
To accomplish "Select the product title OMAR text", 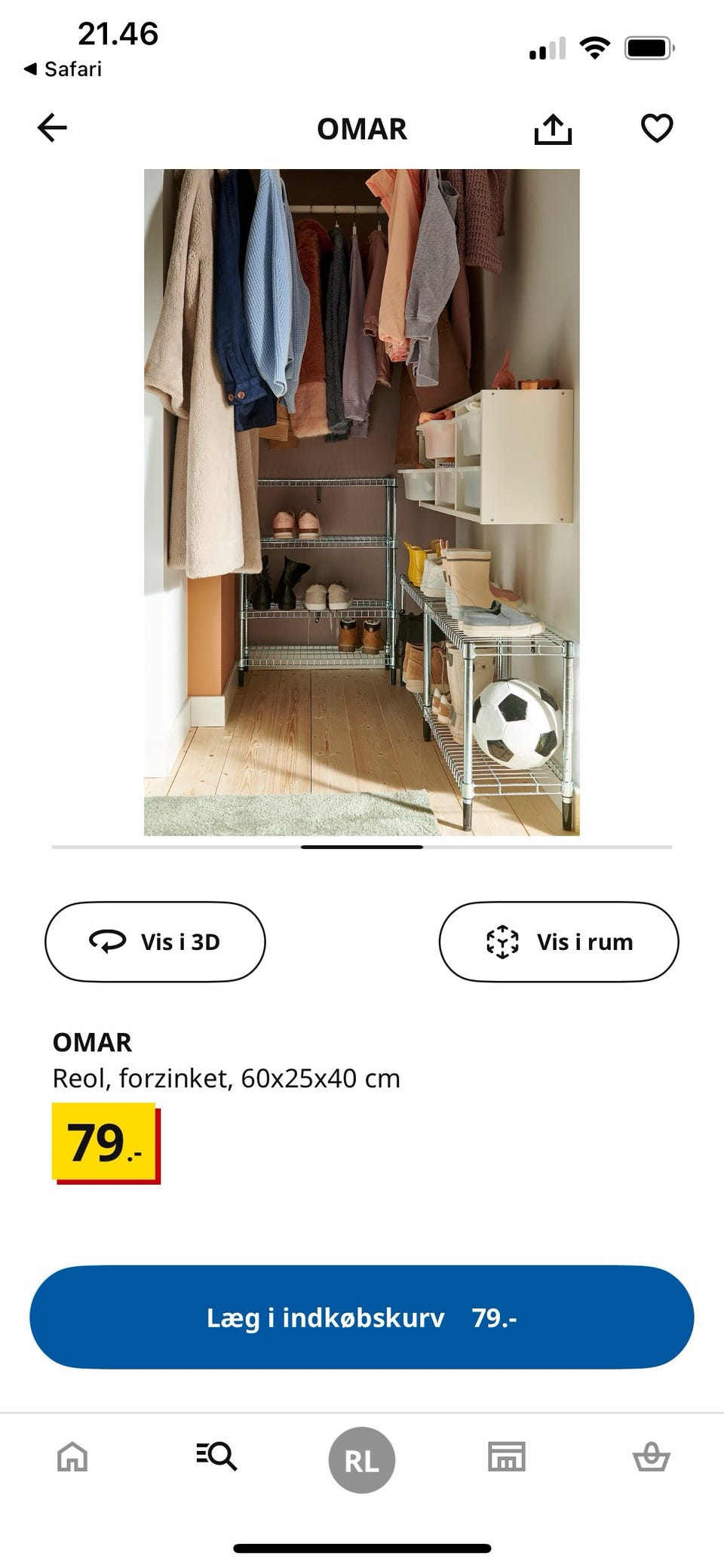I will pyautogui.click(x=91, y=1042).
